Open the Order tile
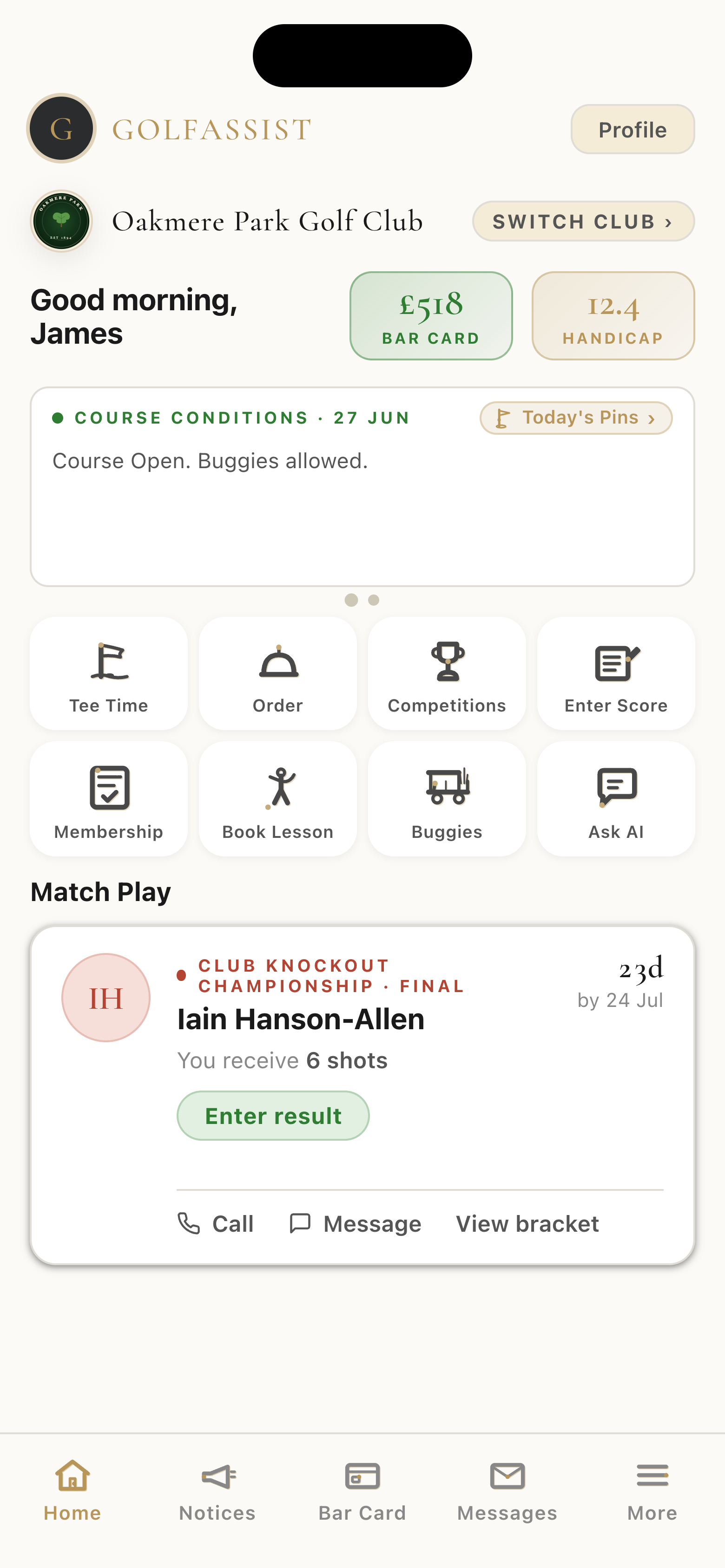 click(x=278, y=673)
